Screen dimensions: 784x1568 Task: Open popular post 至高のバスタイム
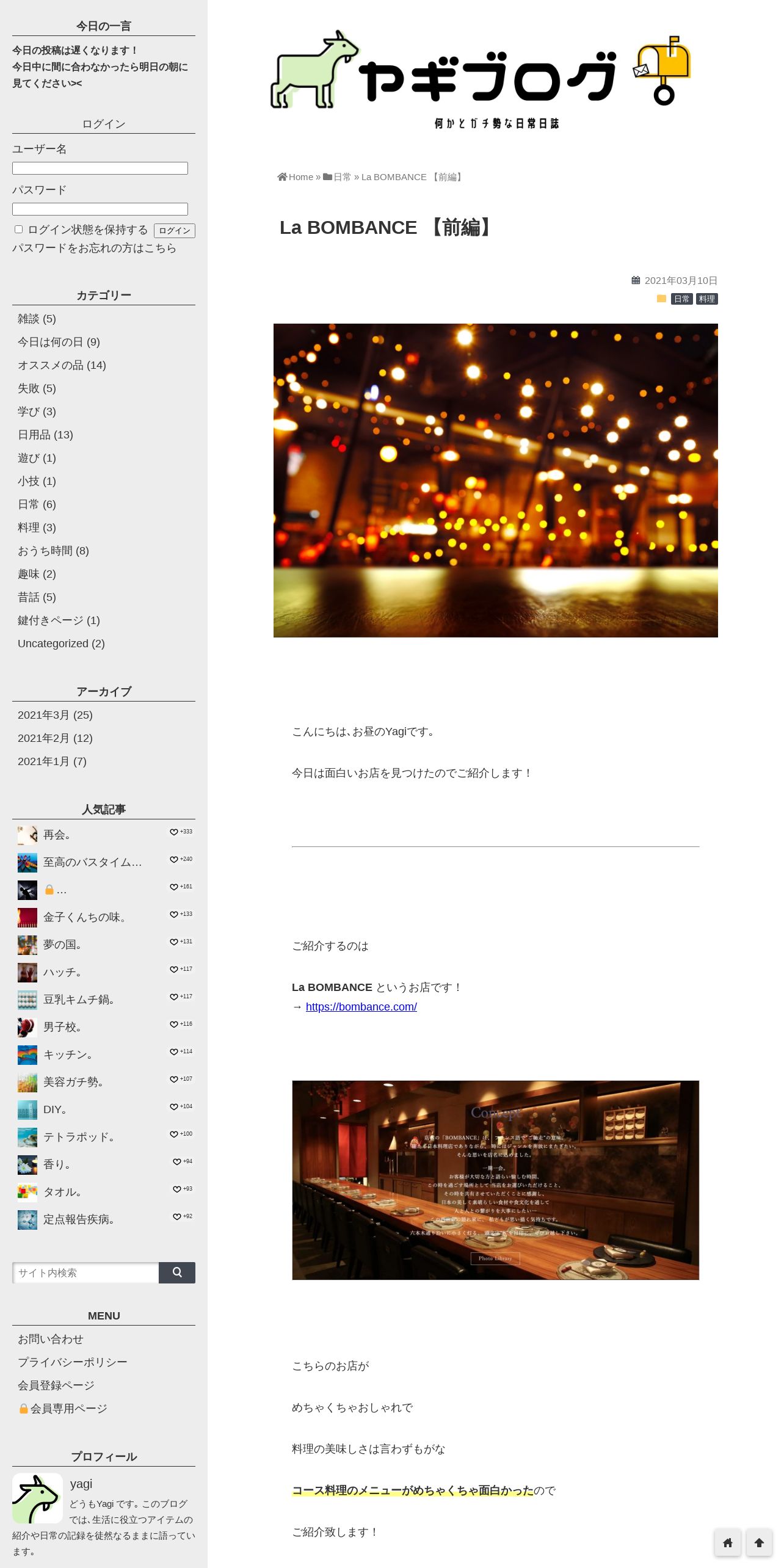tap(93, 862)
